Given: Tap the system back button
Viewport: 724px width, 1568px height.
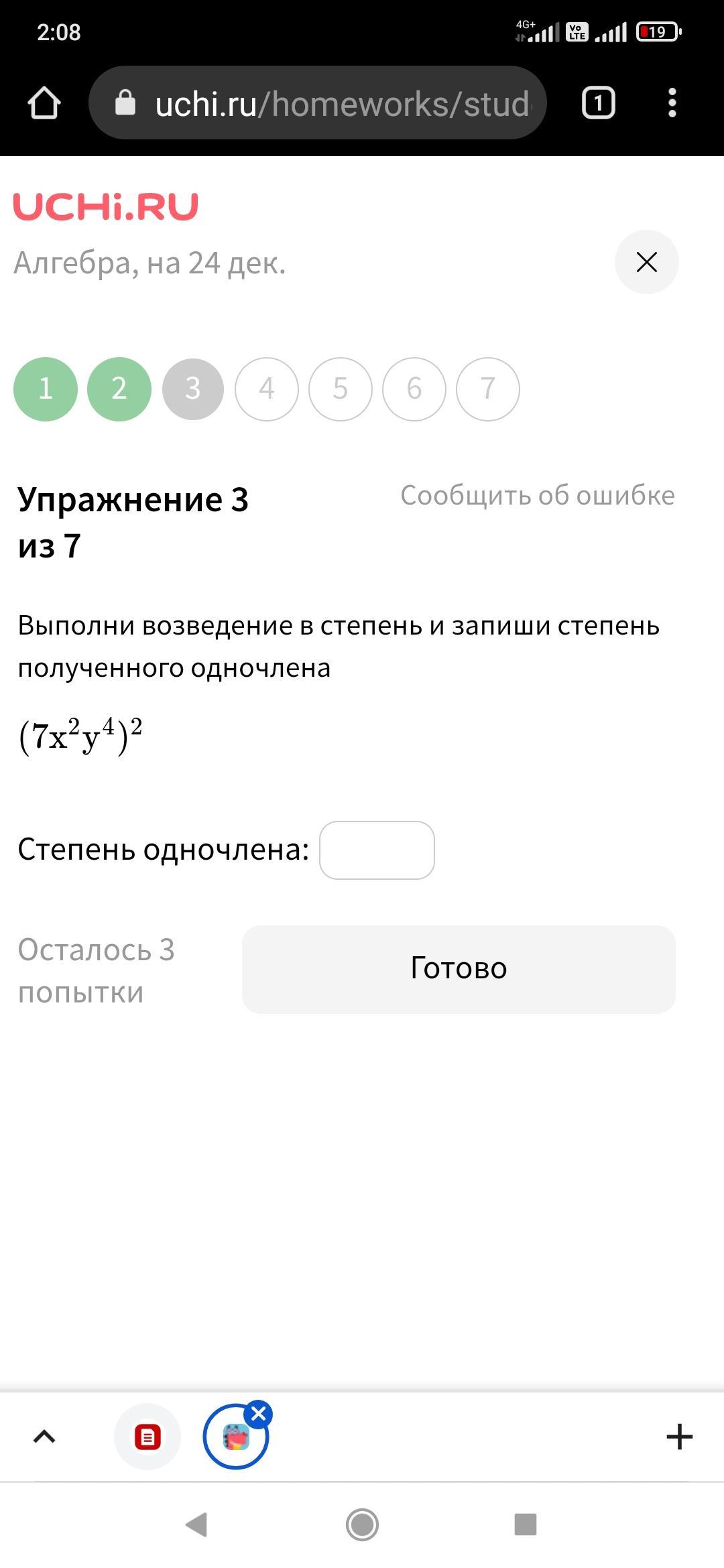Looking at the screenshot, I should 196,1524.
